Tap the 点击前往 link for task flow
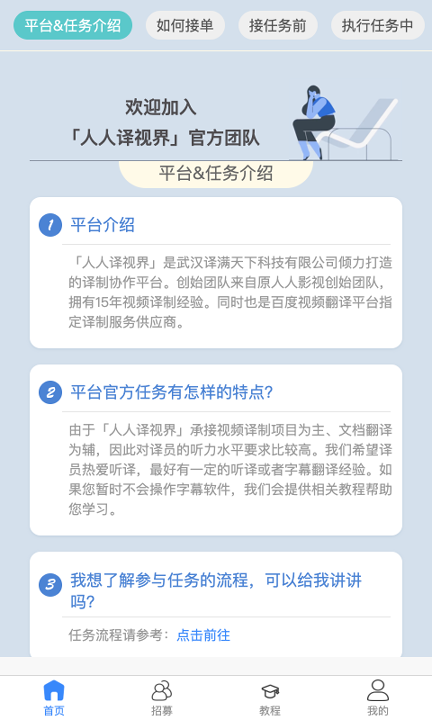The width and height of the screenshot is (432, 720). (x=203, y=635)
